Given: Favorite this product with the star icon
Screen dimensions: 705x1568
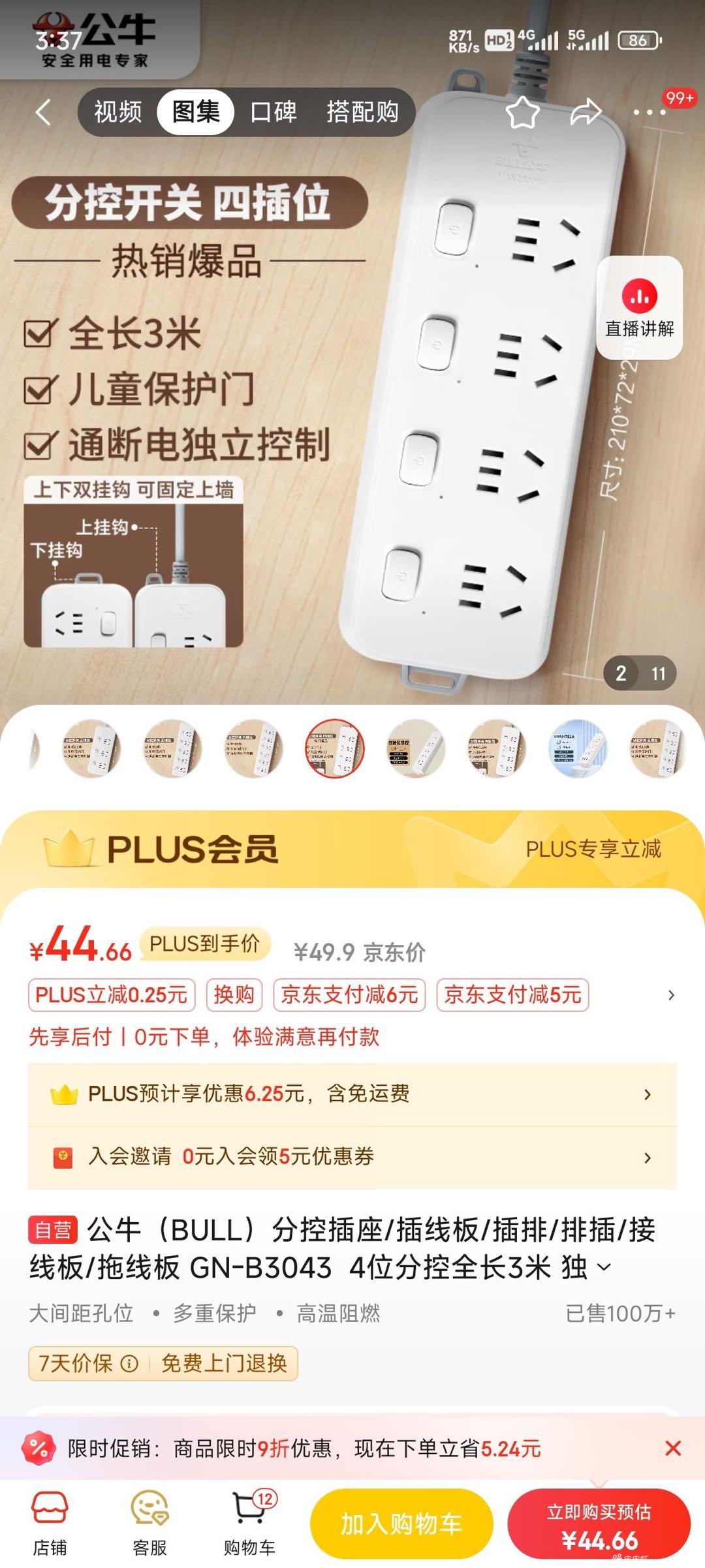Looking at the screenshot, I should click(x=523, y=112).
